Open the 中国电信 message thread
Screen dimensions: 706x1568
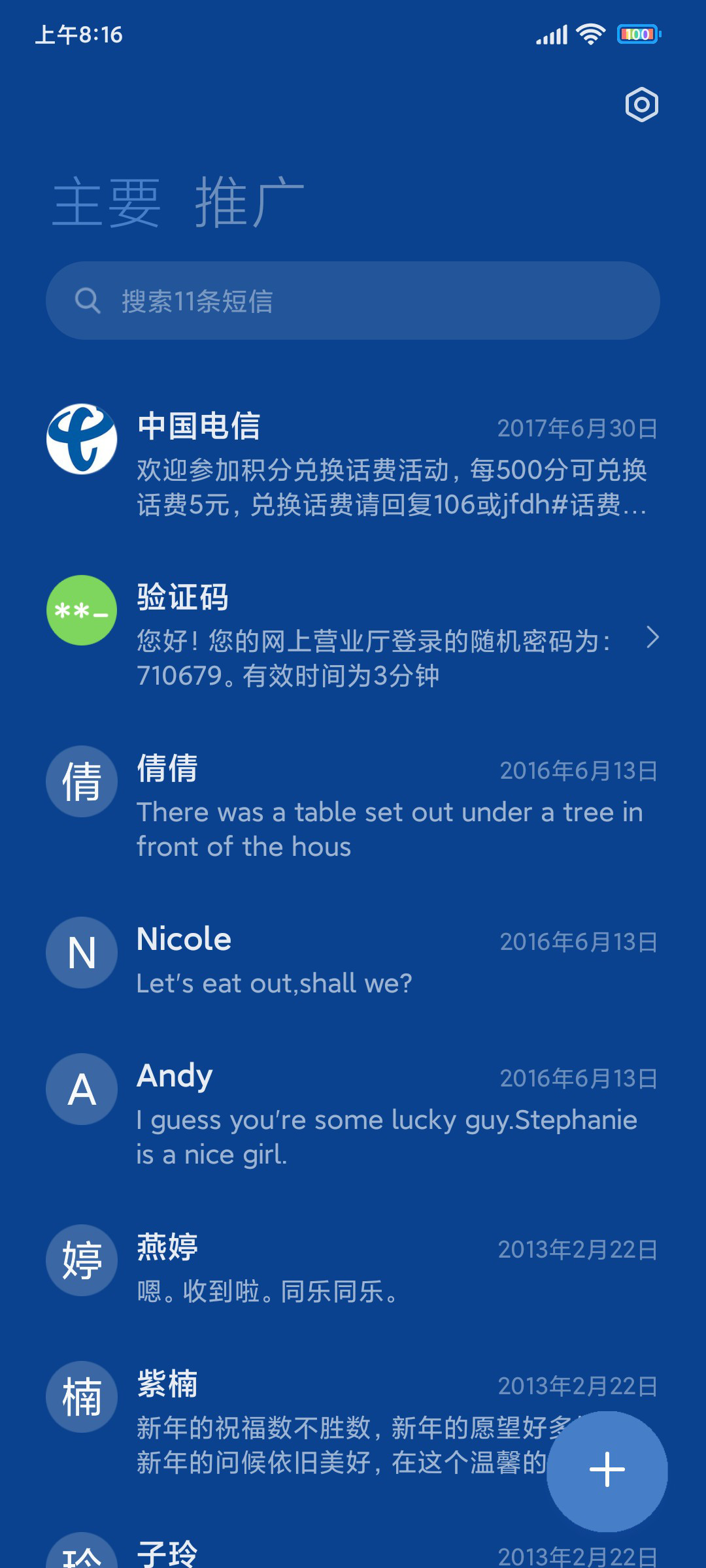pos(353,461)
